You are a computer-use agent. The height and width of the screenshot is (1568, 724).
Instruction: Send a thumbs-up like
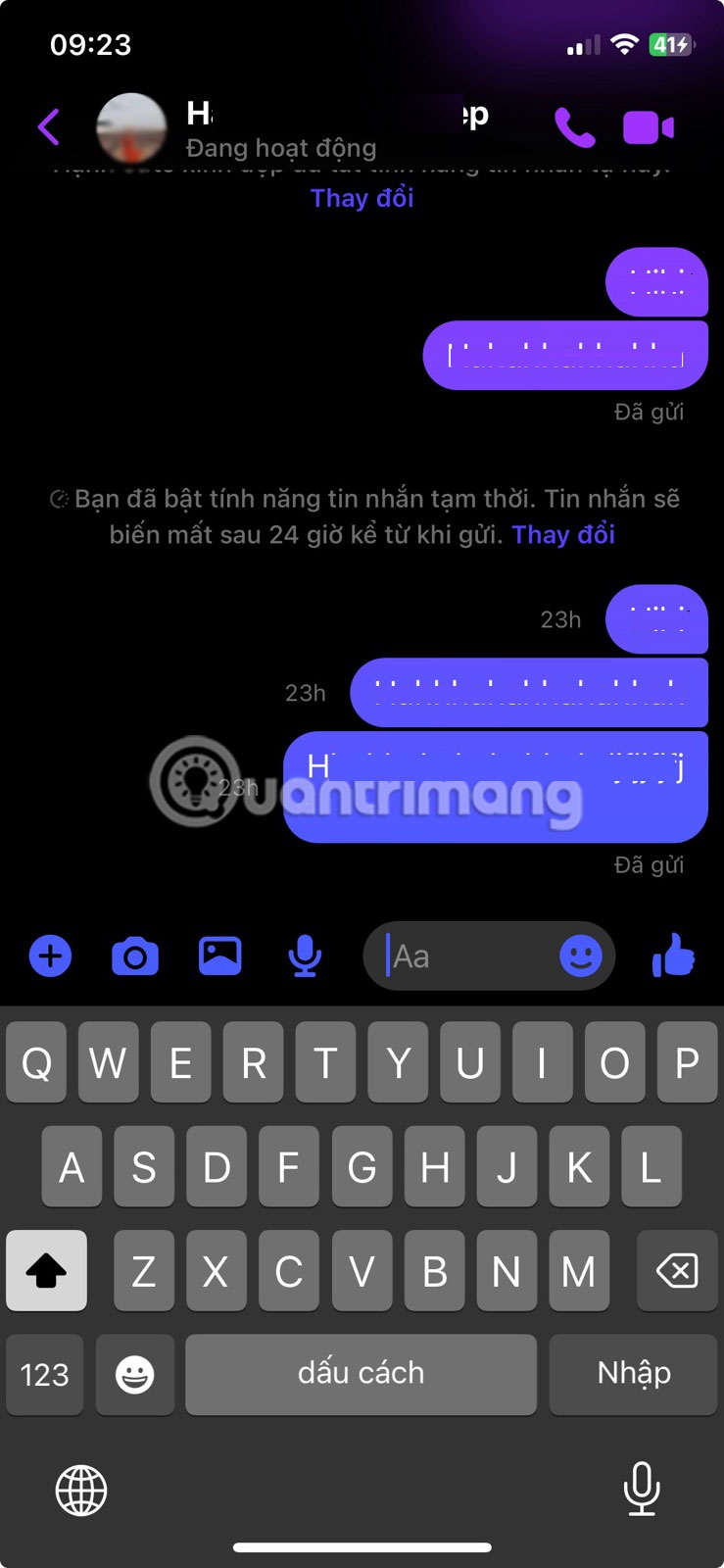(x=674, y=955)
